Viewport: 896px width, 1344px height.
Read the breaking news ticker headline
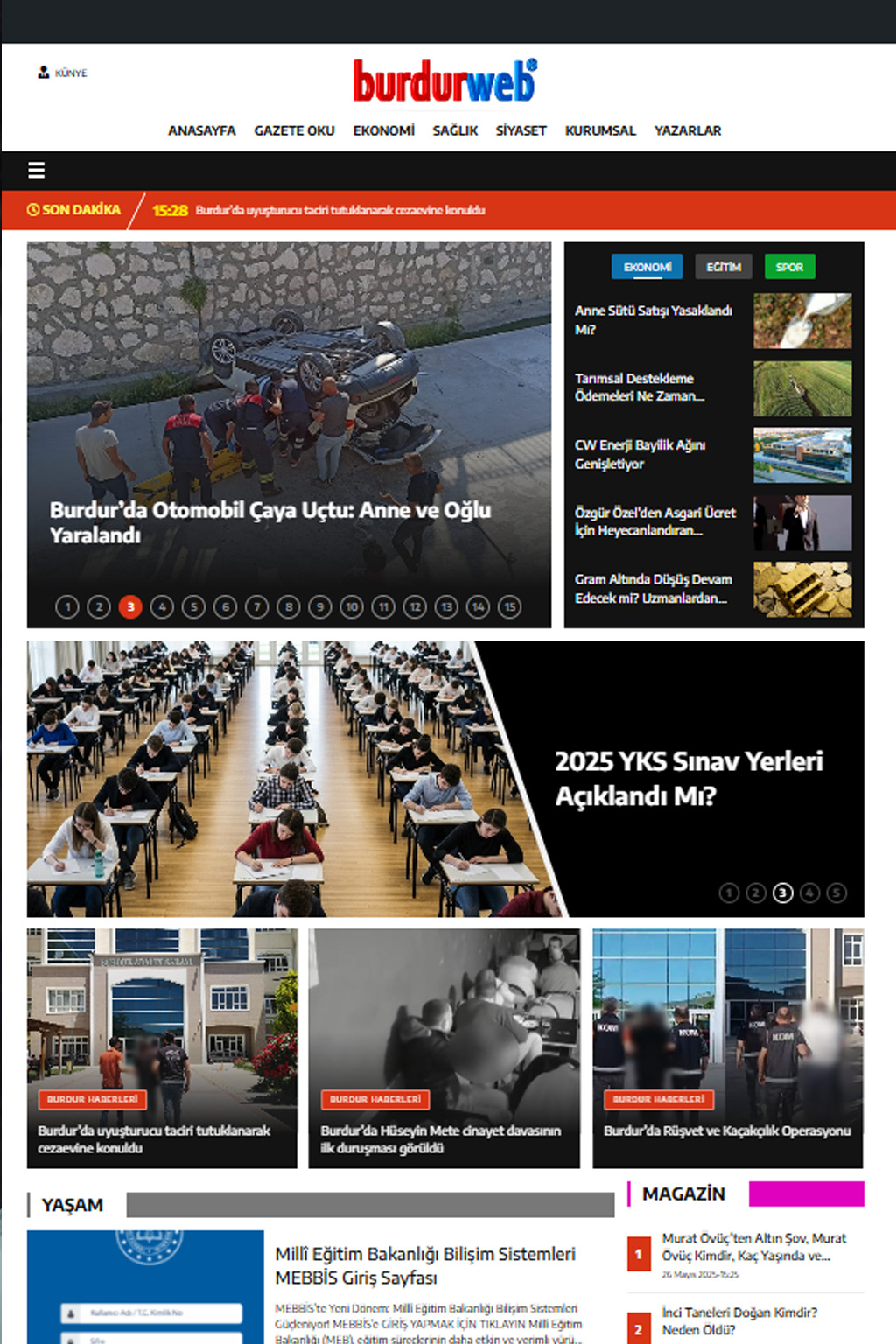339,210
